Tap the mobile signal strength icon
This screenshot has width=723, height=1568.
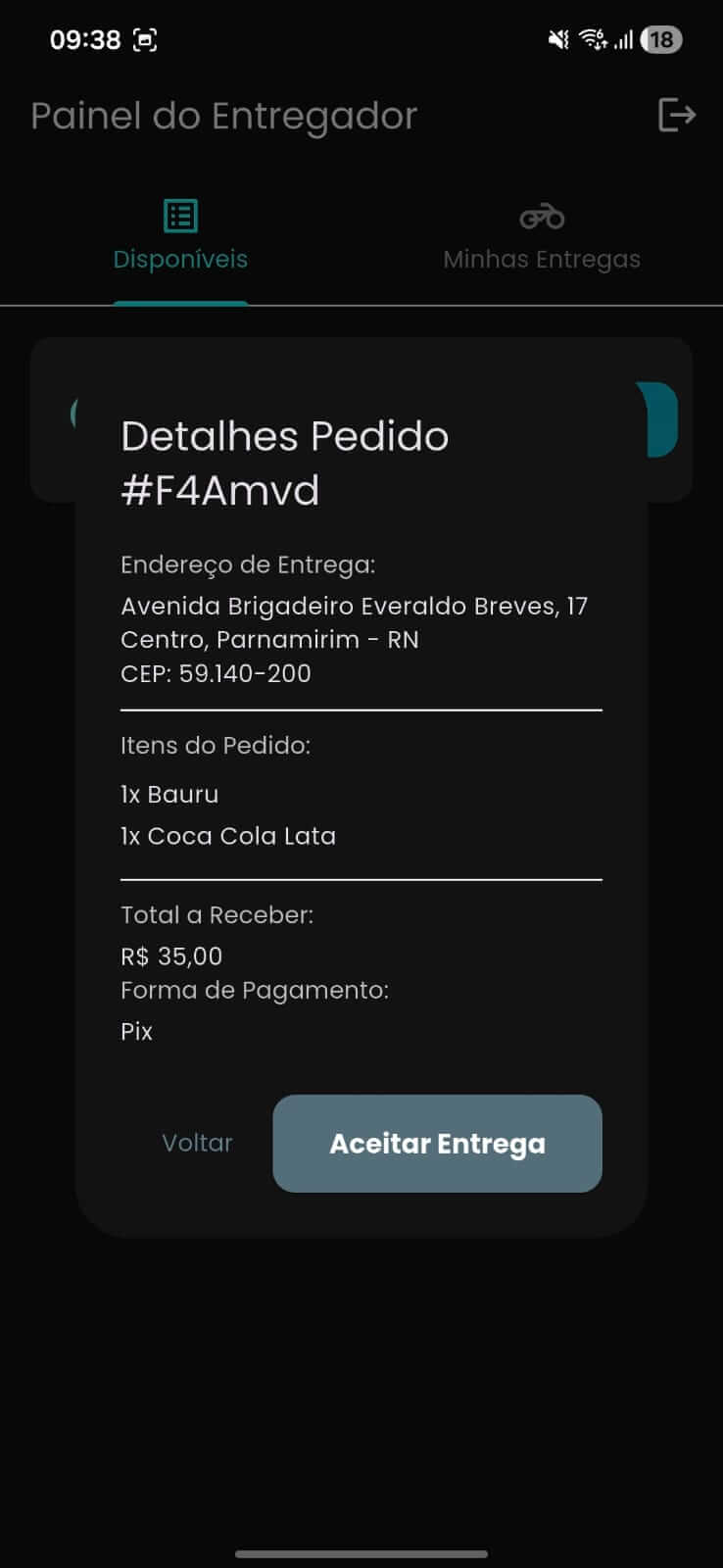(623, 39)
